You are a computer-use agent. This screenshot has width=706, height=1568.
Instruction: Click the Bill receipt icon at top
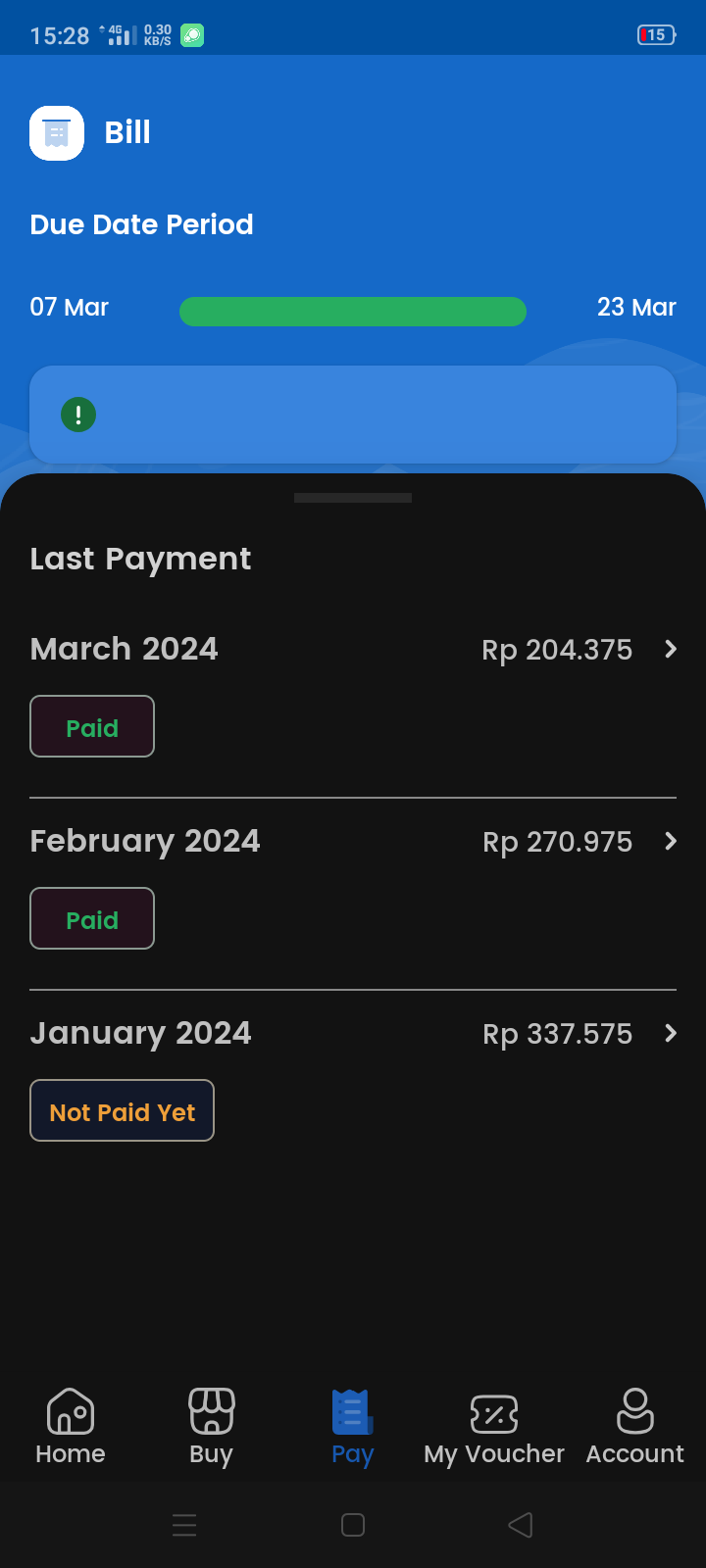coord(56,132)
